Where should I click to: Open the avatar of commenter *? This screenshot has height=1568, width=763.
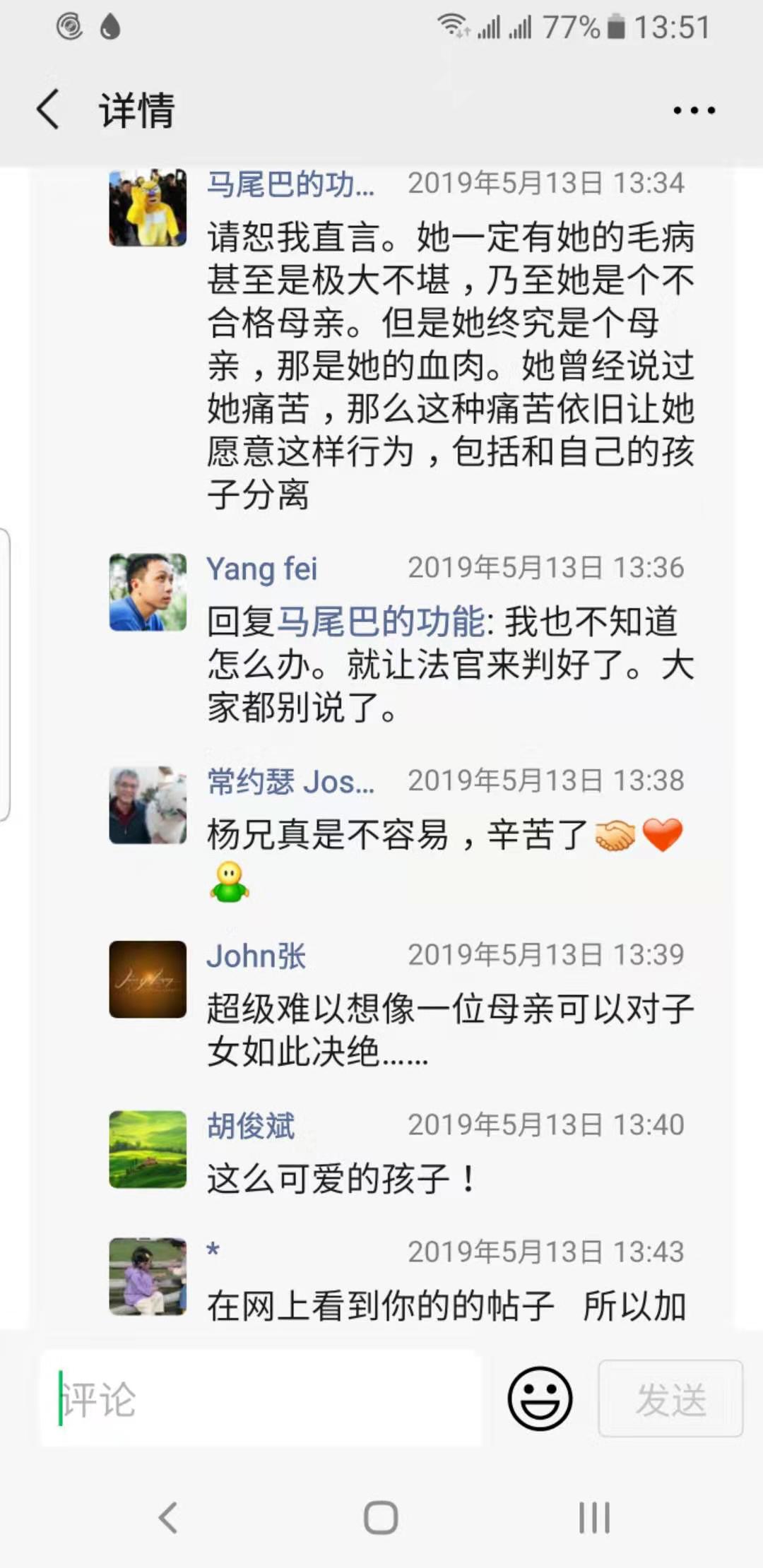(148, 1276)
